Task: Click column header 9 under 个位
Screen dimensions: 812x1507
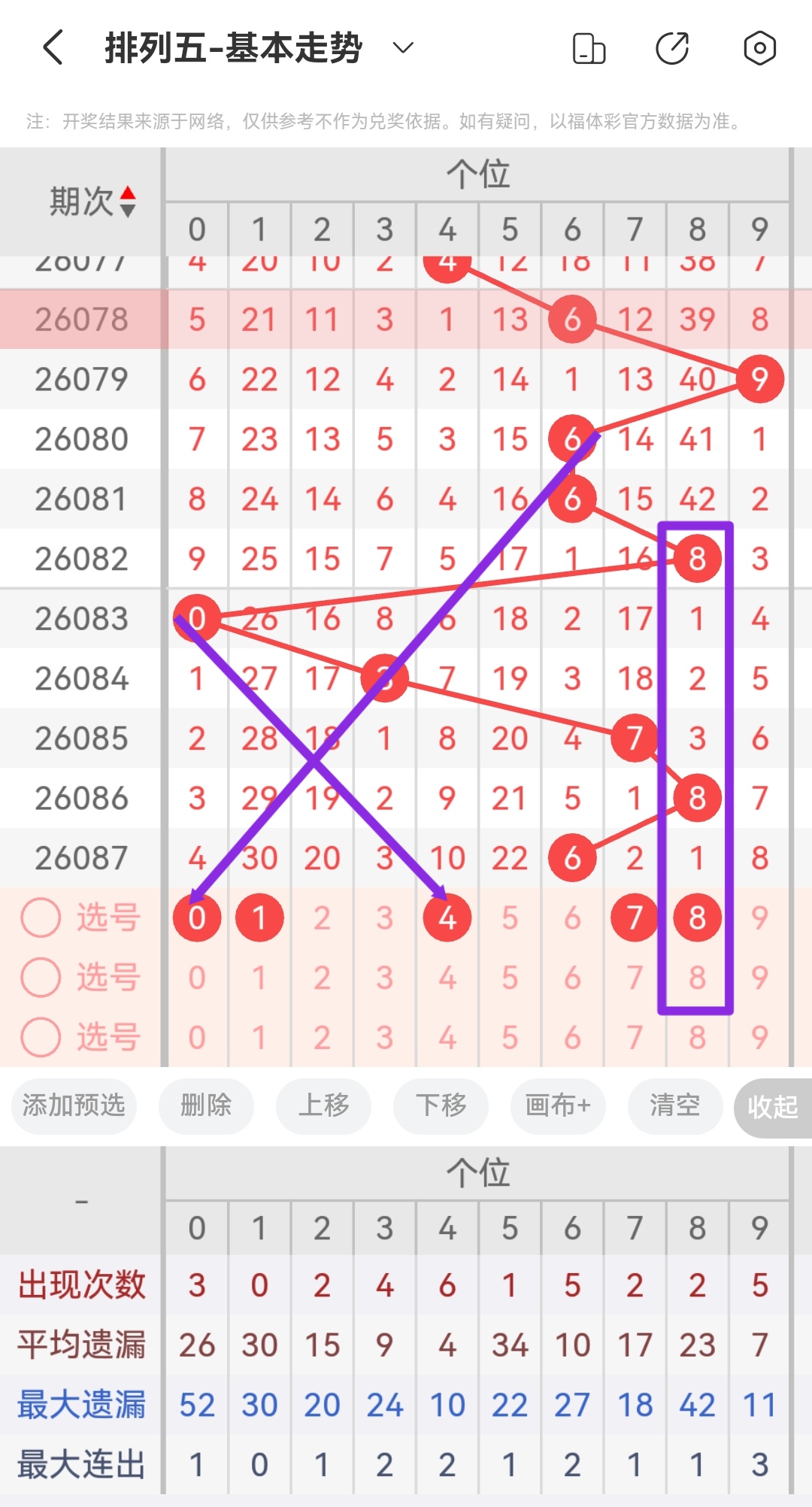Action: 760,228
